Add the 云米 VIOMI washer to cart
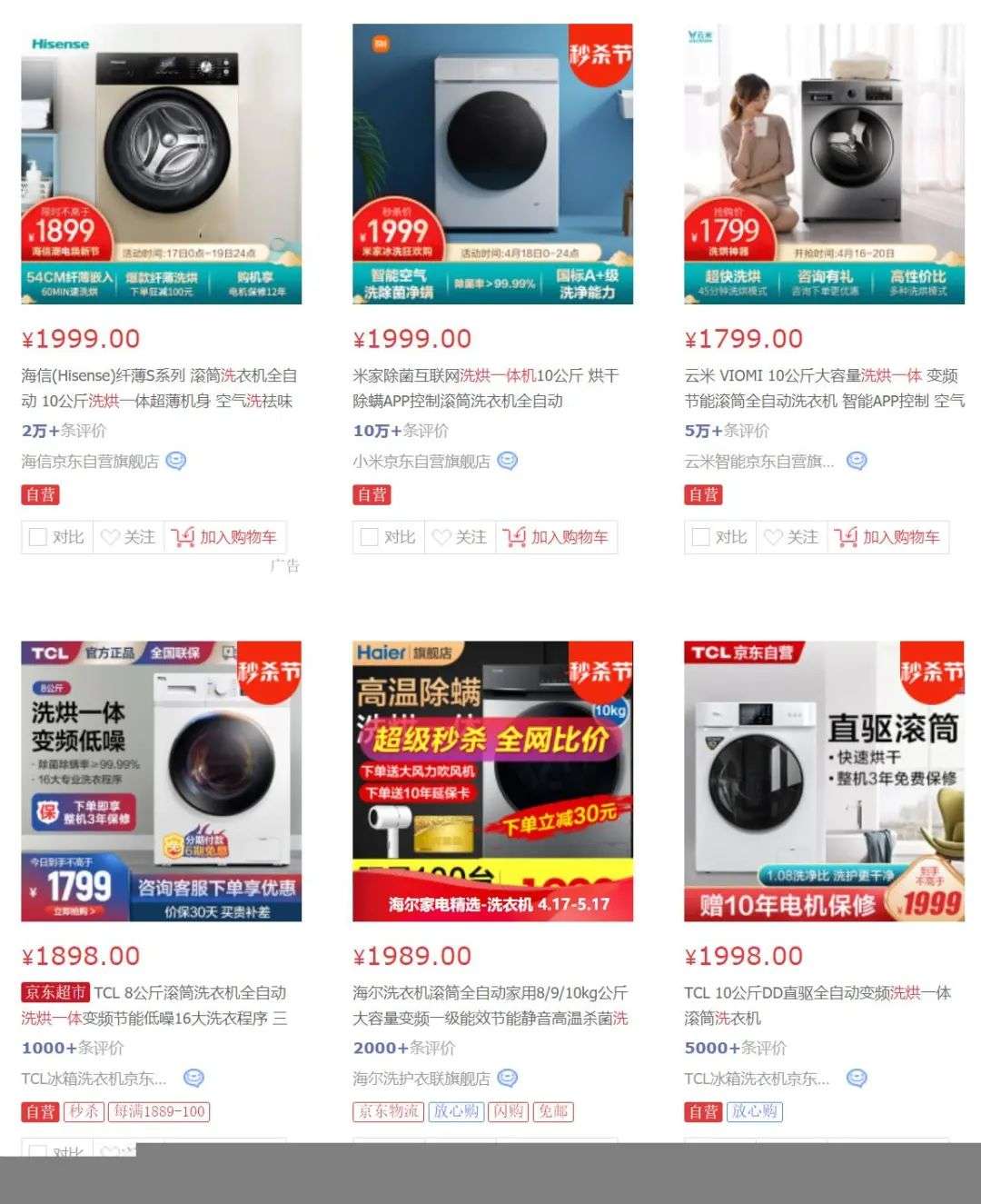The height and width of the screenshot is (1204, 981). point(888,537)
